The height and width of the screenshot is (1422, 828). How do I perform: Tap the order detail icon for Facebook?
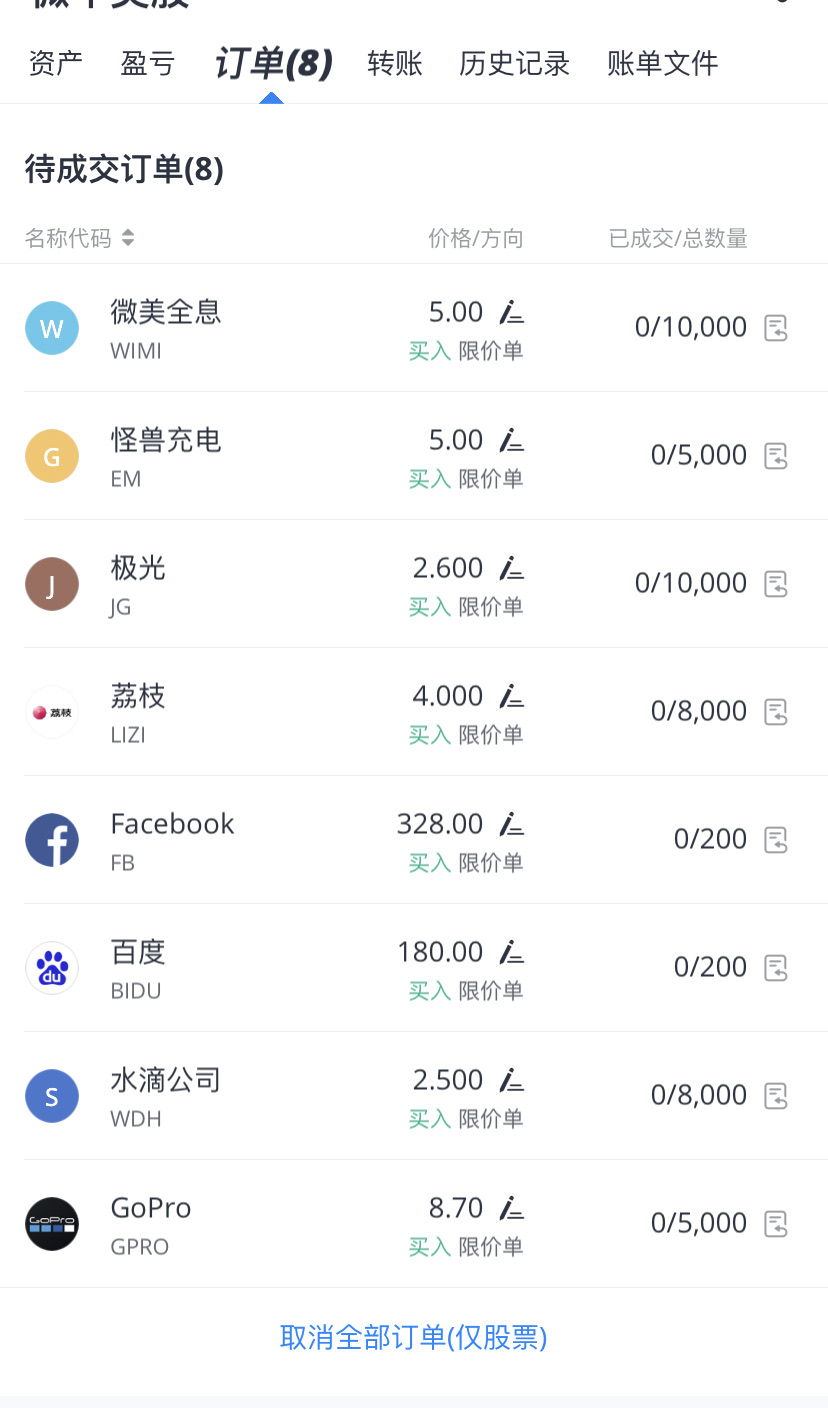[x=776, y=840]
